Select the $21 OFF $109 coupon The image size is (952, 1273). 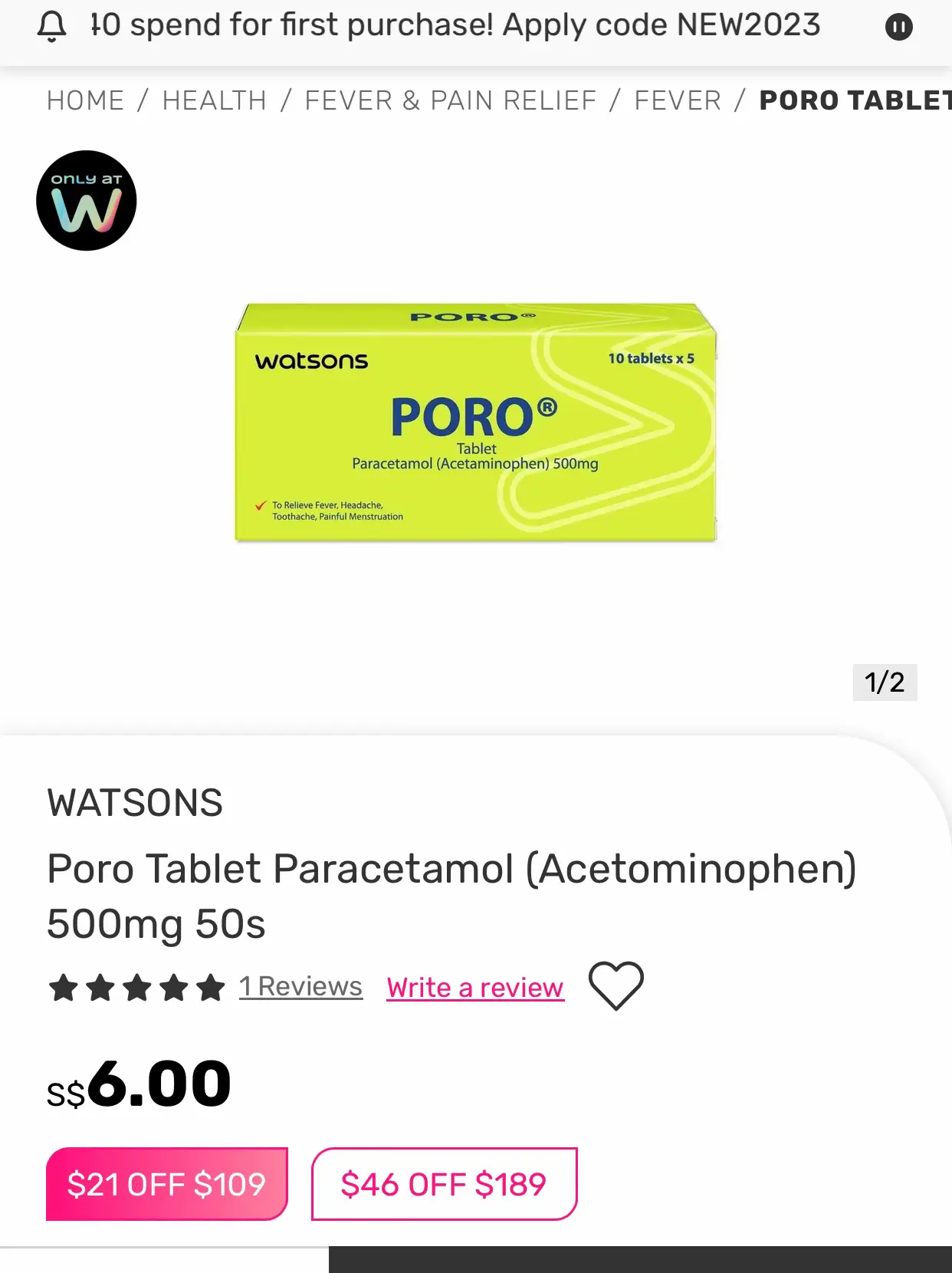pyautogui.click(x=166, y=1184)
